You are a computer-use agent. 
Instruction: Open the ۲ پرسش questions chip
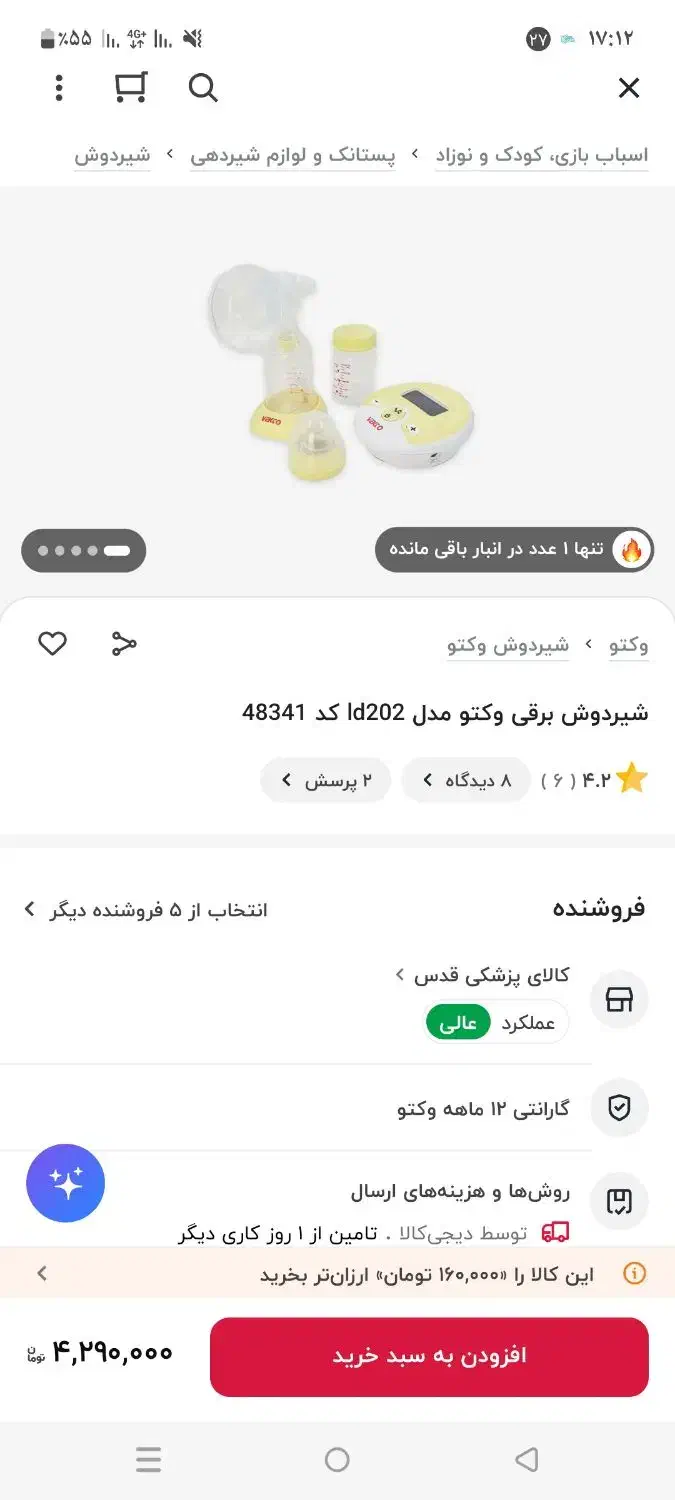326,780
